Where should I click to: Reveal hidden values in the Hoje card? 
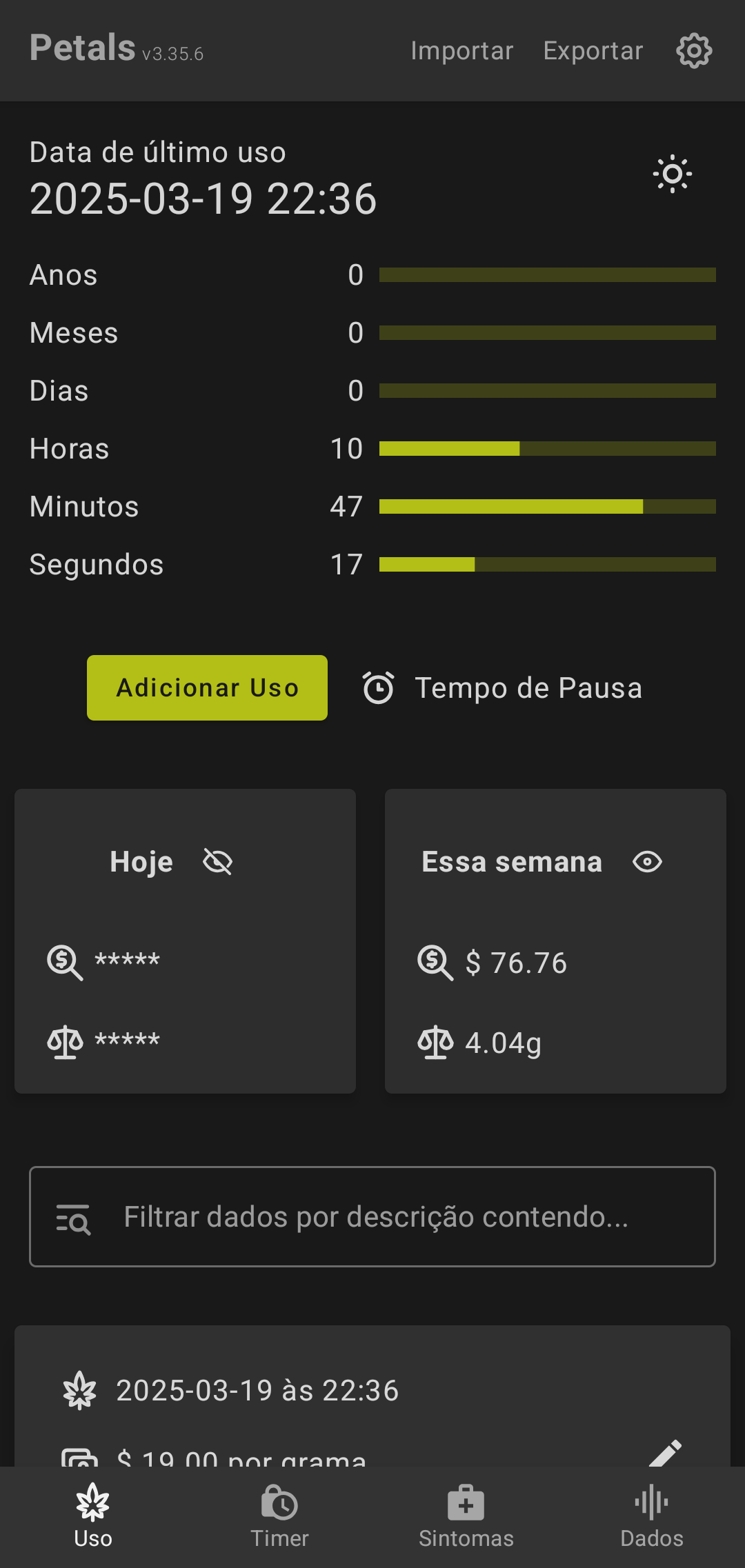pyautogui.click(x=218, y=862)
